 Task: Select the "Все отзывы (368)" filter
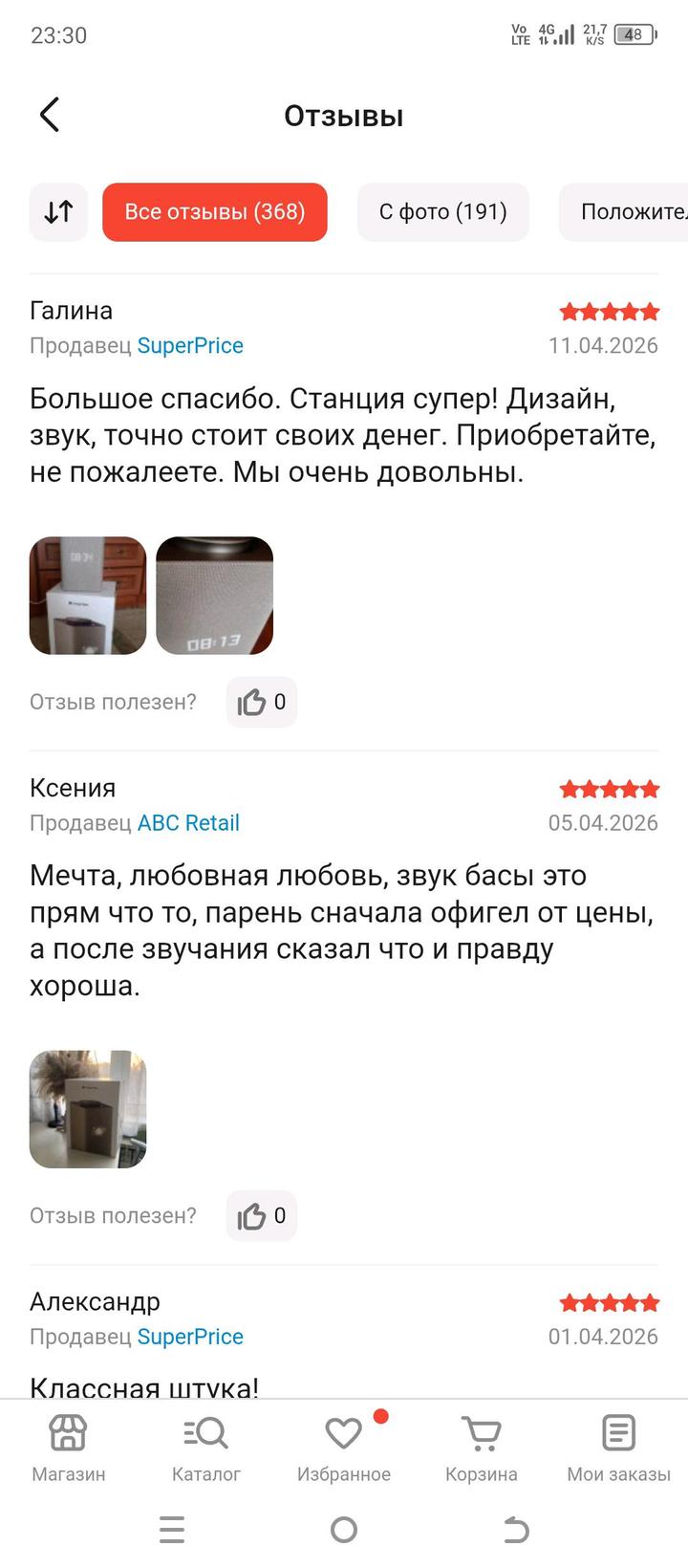[x=215, y=211]
